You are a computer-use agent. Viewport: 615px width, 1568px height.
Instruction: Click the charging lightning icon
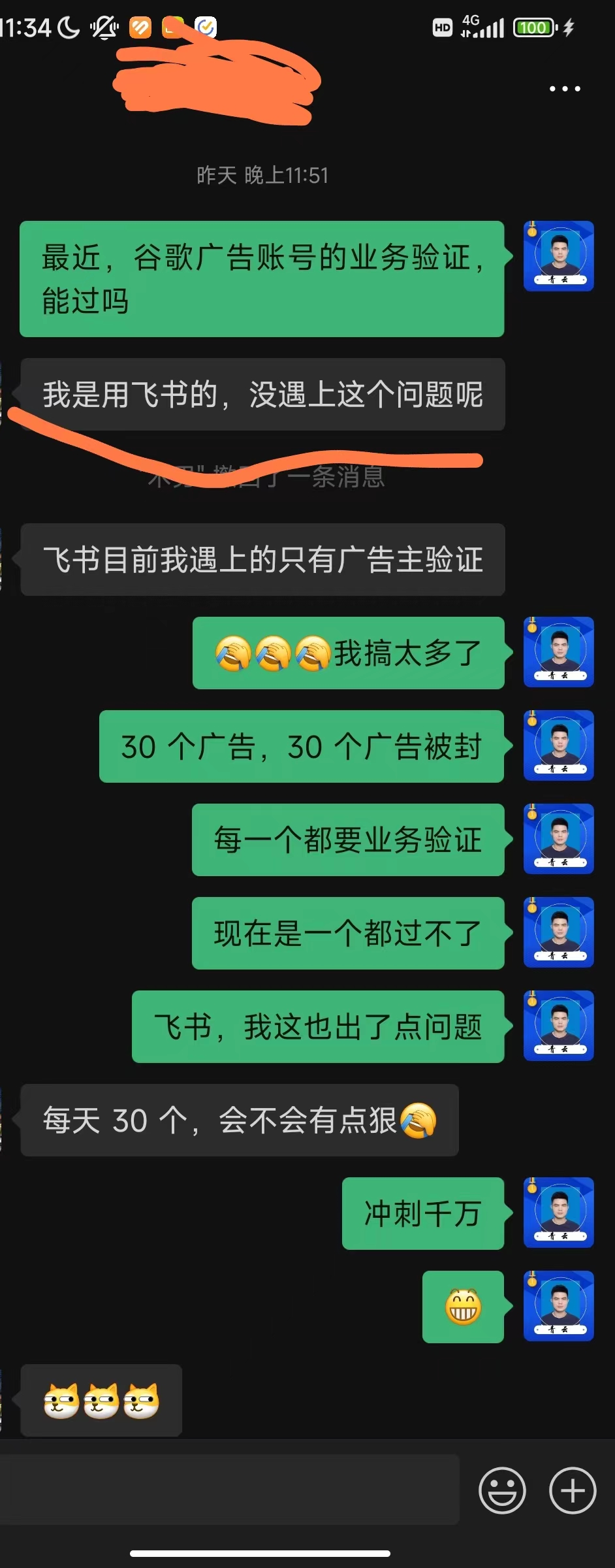[567, 27]
